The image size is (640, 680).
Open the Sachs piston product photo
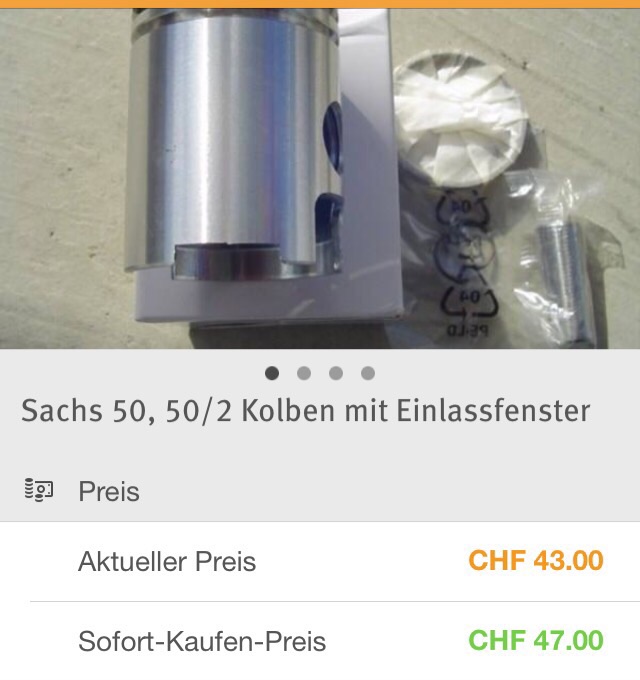pos(320,180)
